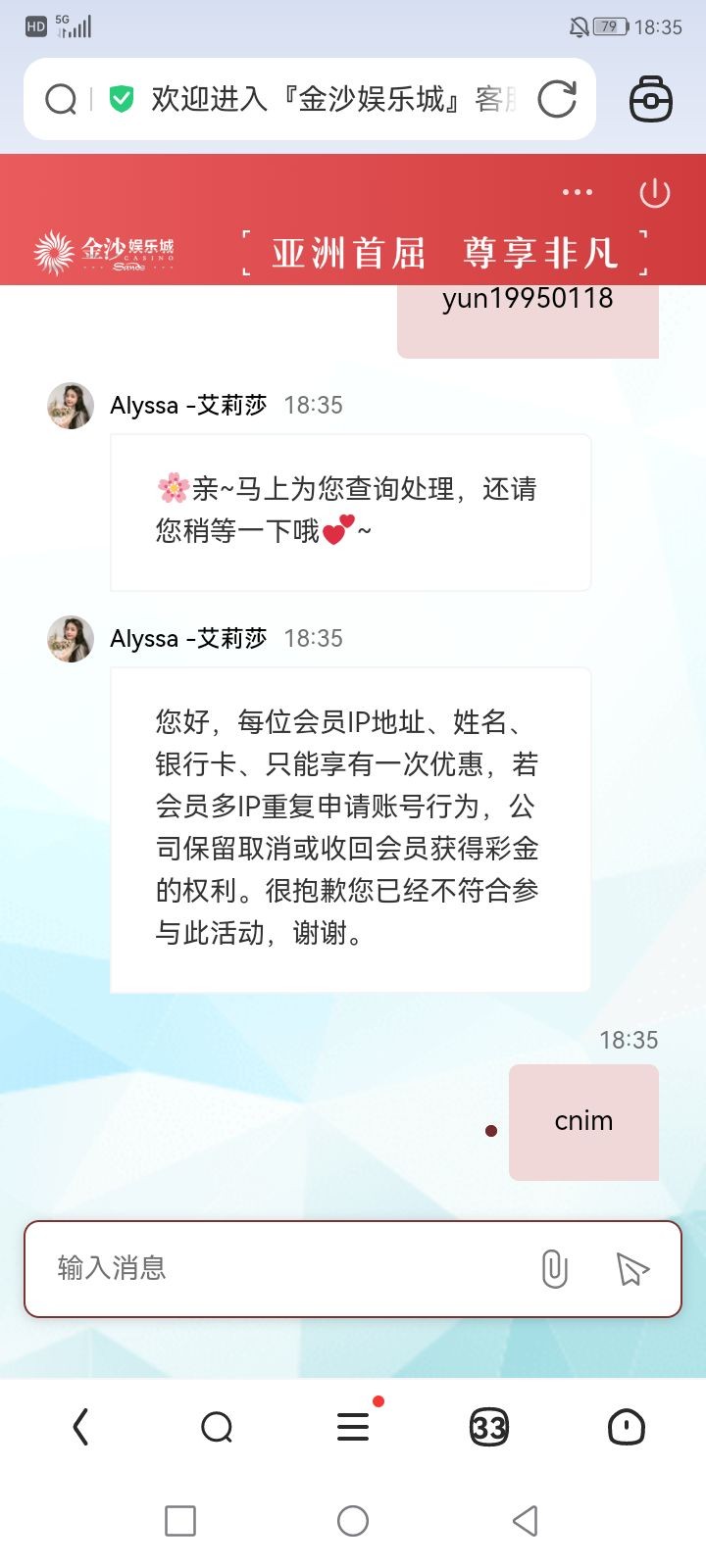End the chat with the power icon

tap(654, 193)
